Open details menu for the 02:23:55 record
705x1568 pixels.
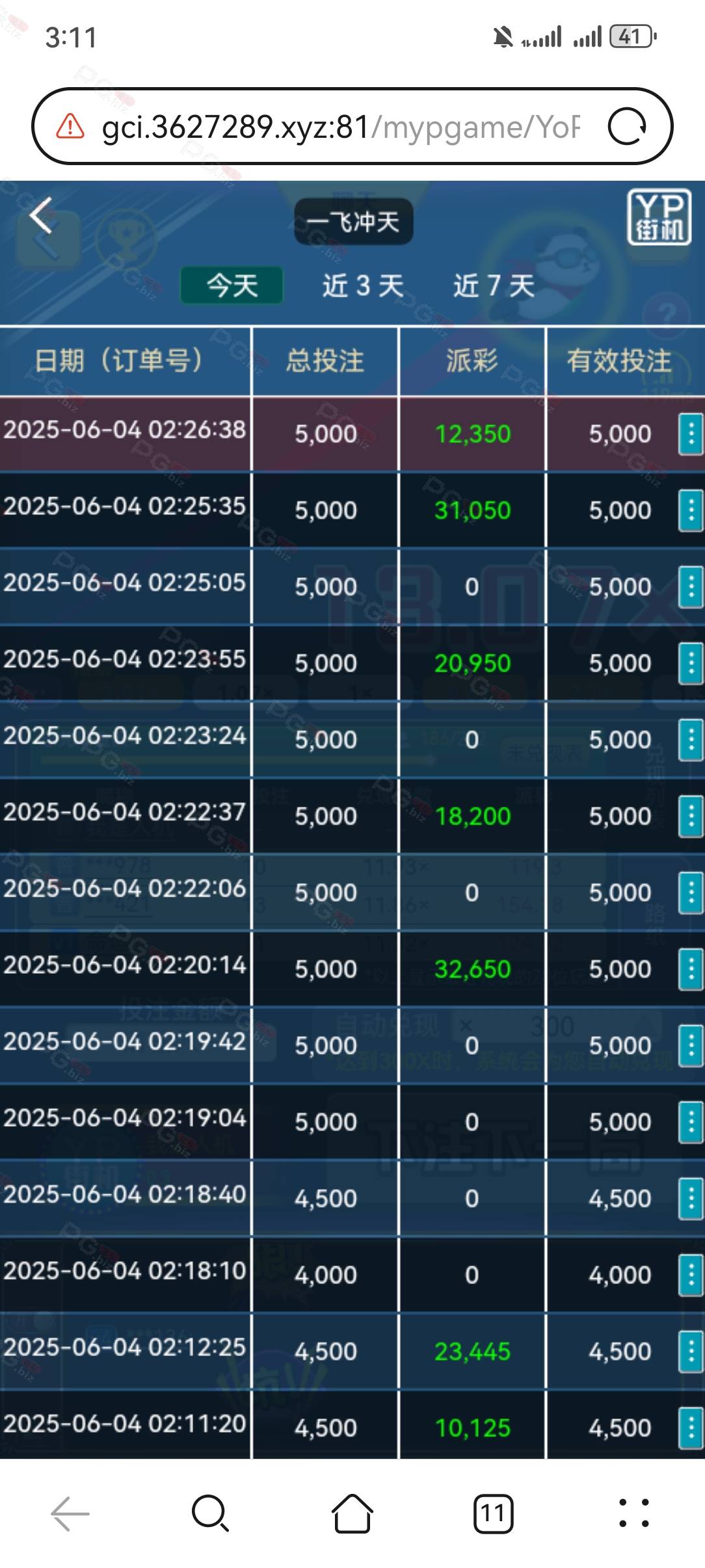point(691,663)
